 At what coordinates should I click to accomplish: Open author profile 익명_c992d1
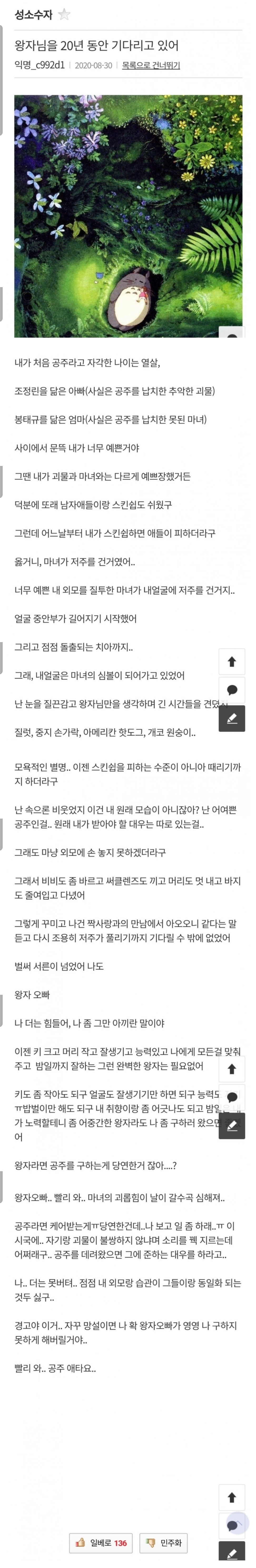(x=40, y=65)
